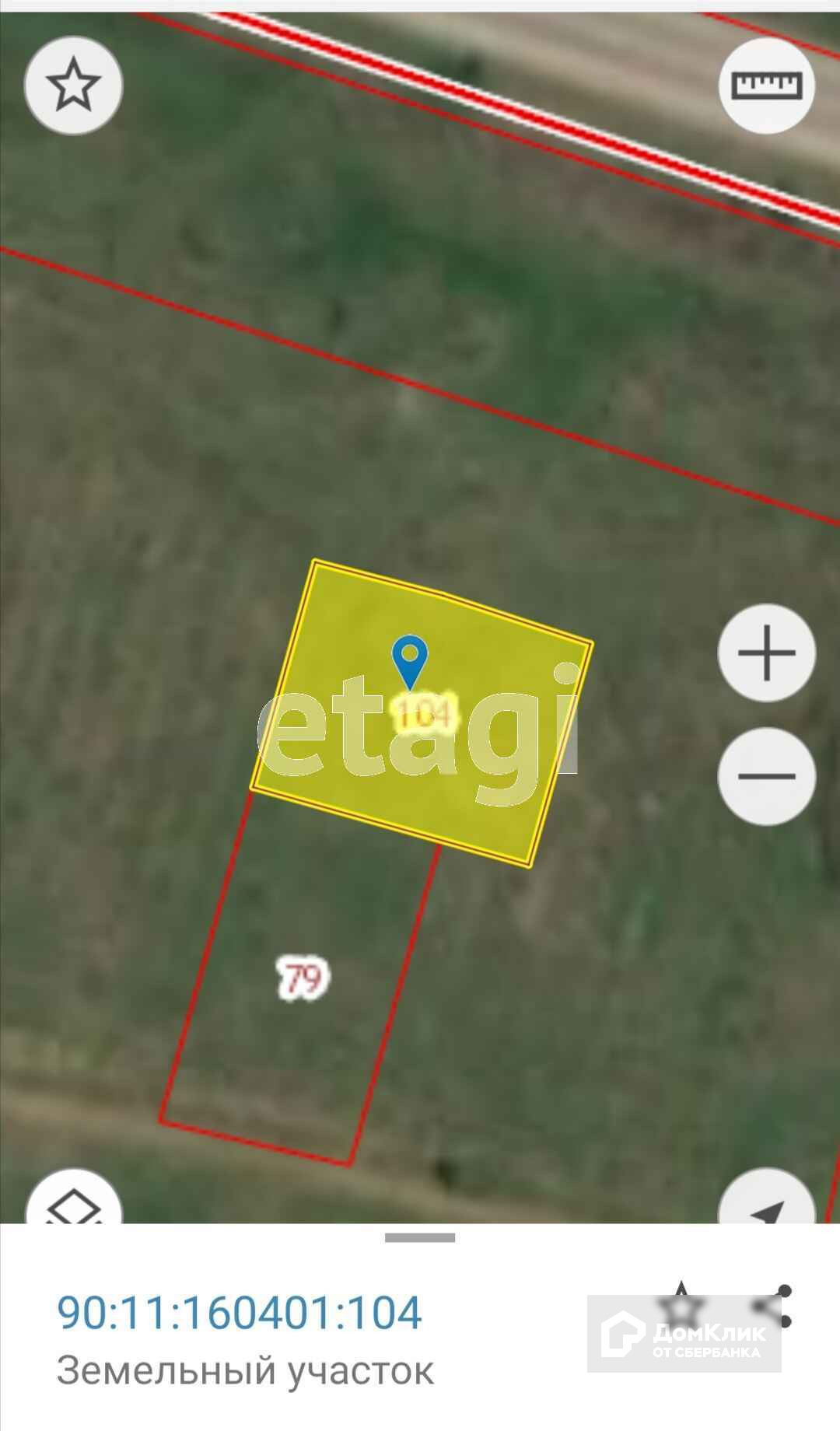Activate the ruler measurement tool
This screenshot has width=840, height=1431.
click(766, 85)
